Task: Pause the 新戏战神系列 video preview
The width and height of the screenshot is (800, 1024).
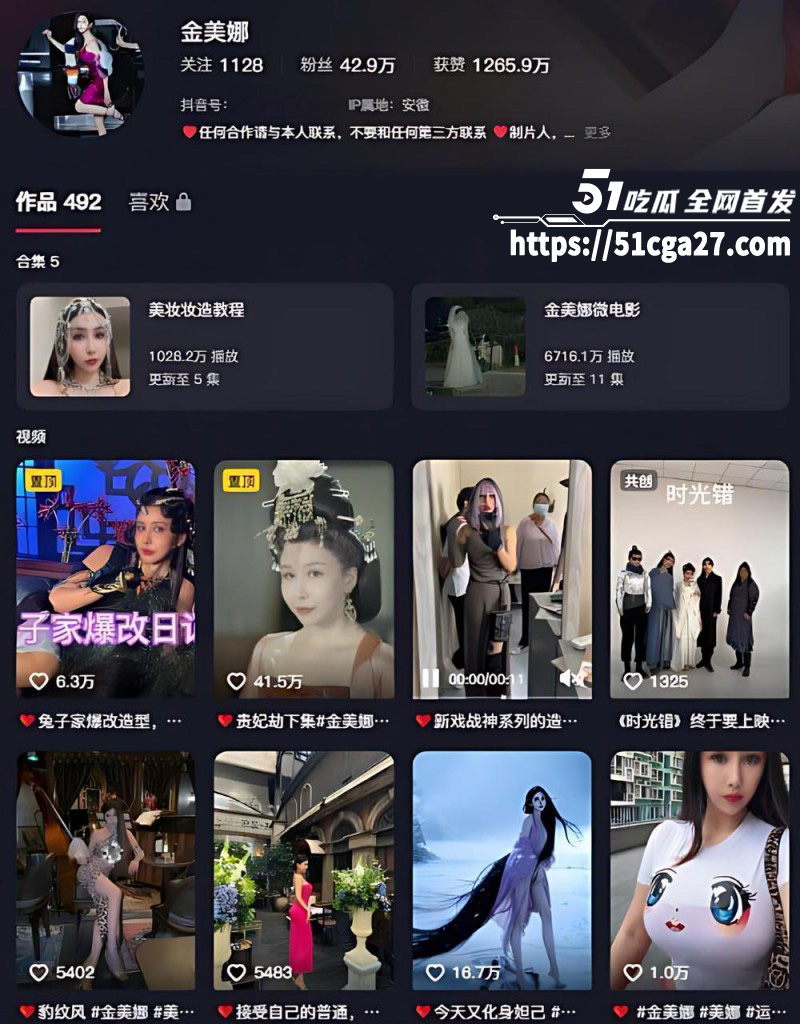Action: tap(430, 678)
